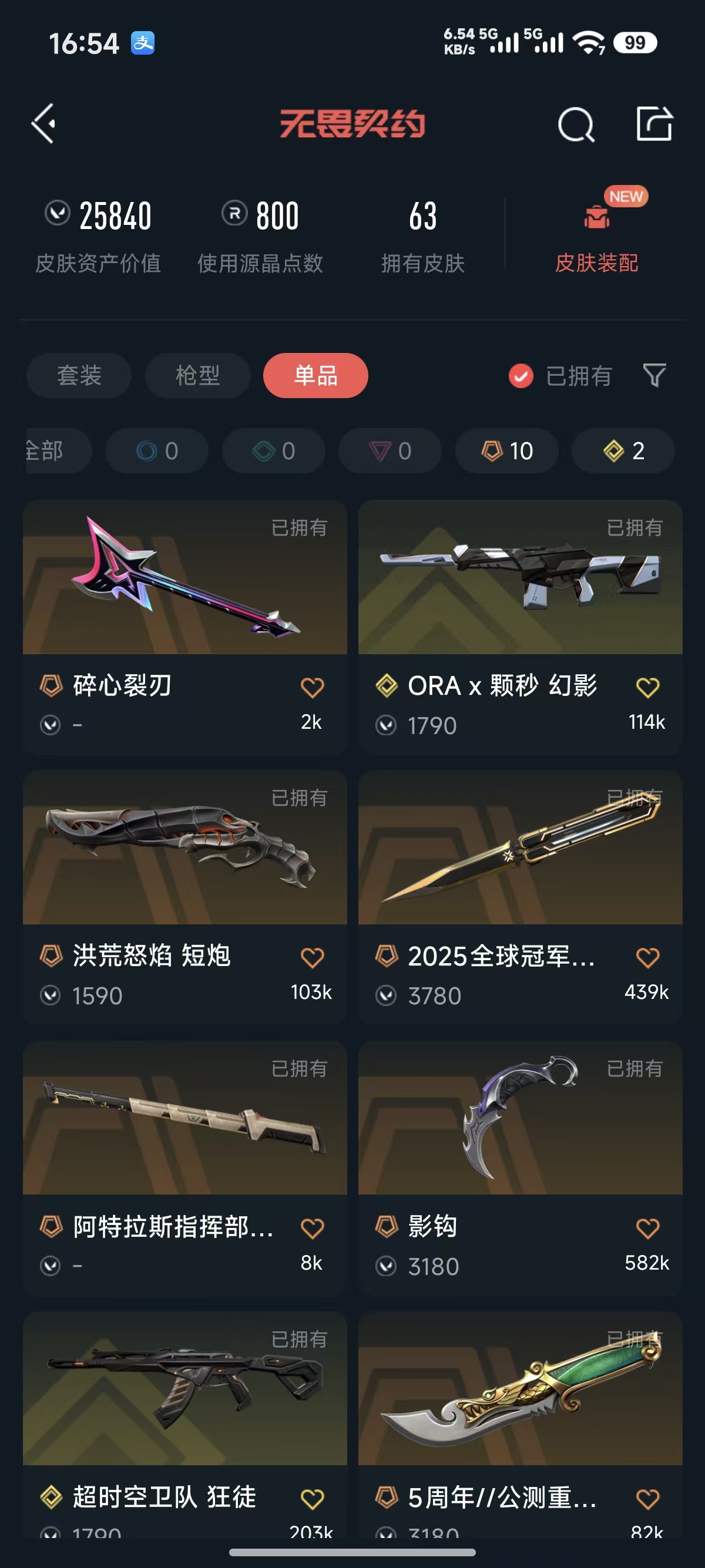Open the 洪荒怒焰 短炮 skin card
The width and height of the screenshot is (705, 1568).
coord(184,849)
